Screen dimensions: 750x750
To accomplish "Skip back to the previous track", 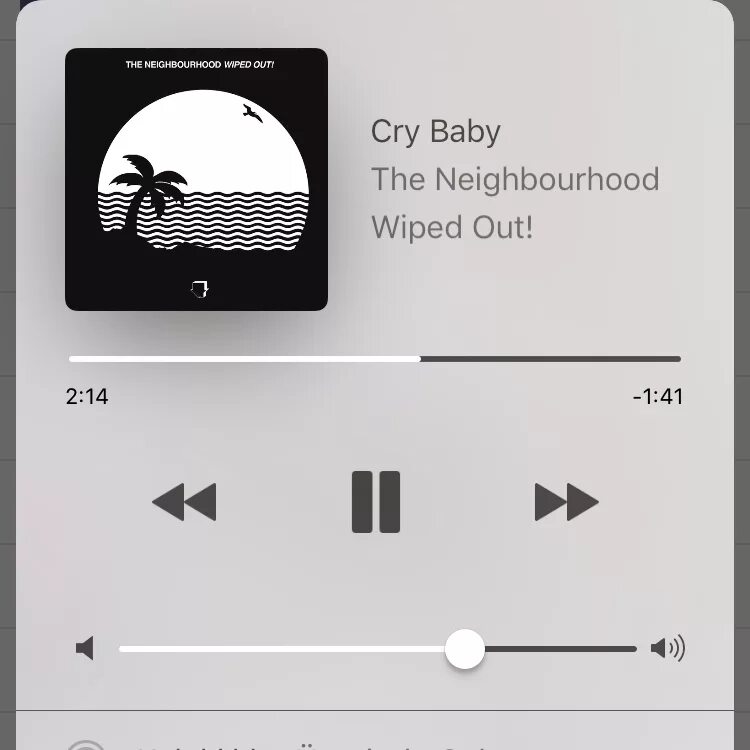I will point(184,502).
